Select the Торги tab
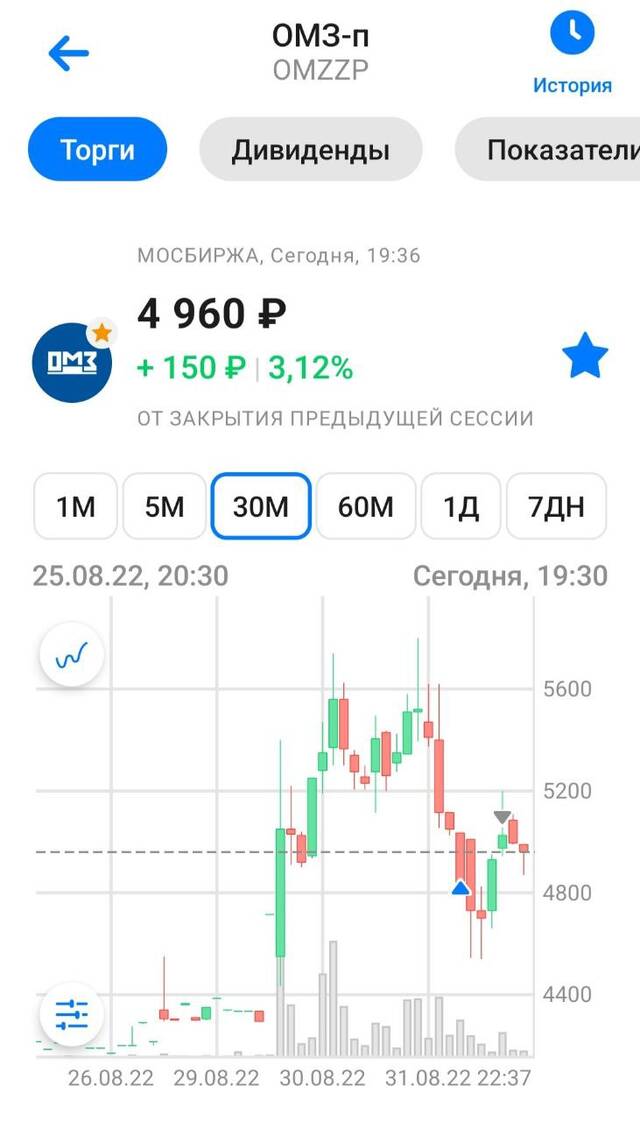Screen dimensions: 640x1121 click(x=97, y=150)
